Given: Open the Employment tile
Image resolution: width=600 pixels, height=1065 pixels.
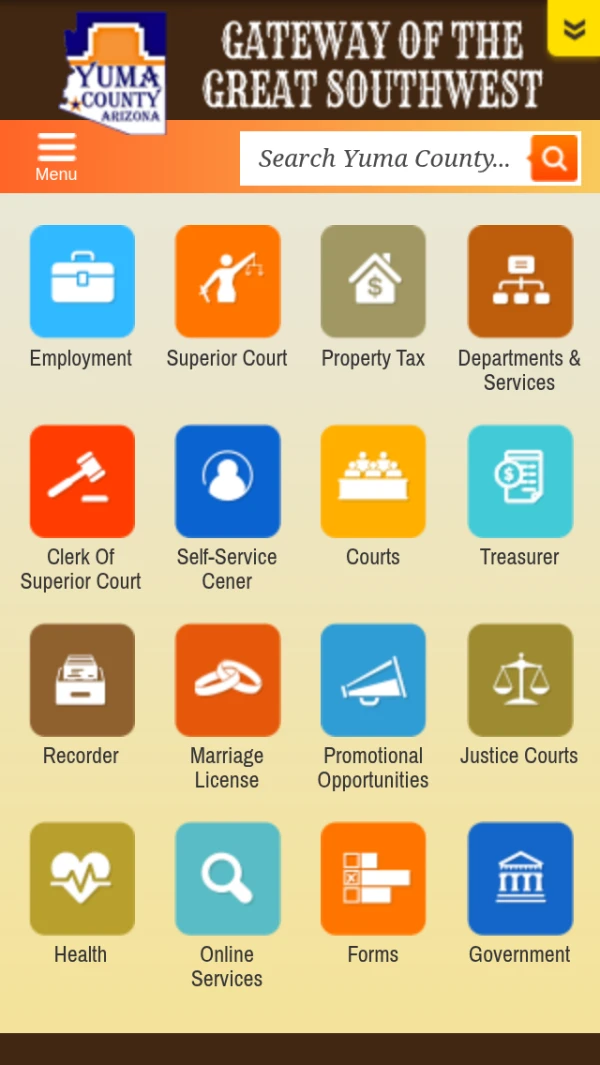Looking at the screenshot, I should click(81, 281).
